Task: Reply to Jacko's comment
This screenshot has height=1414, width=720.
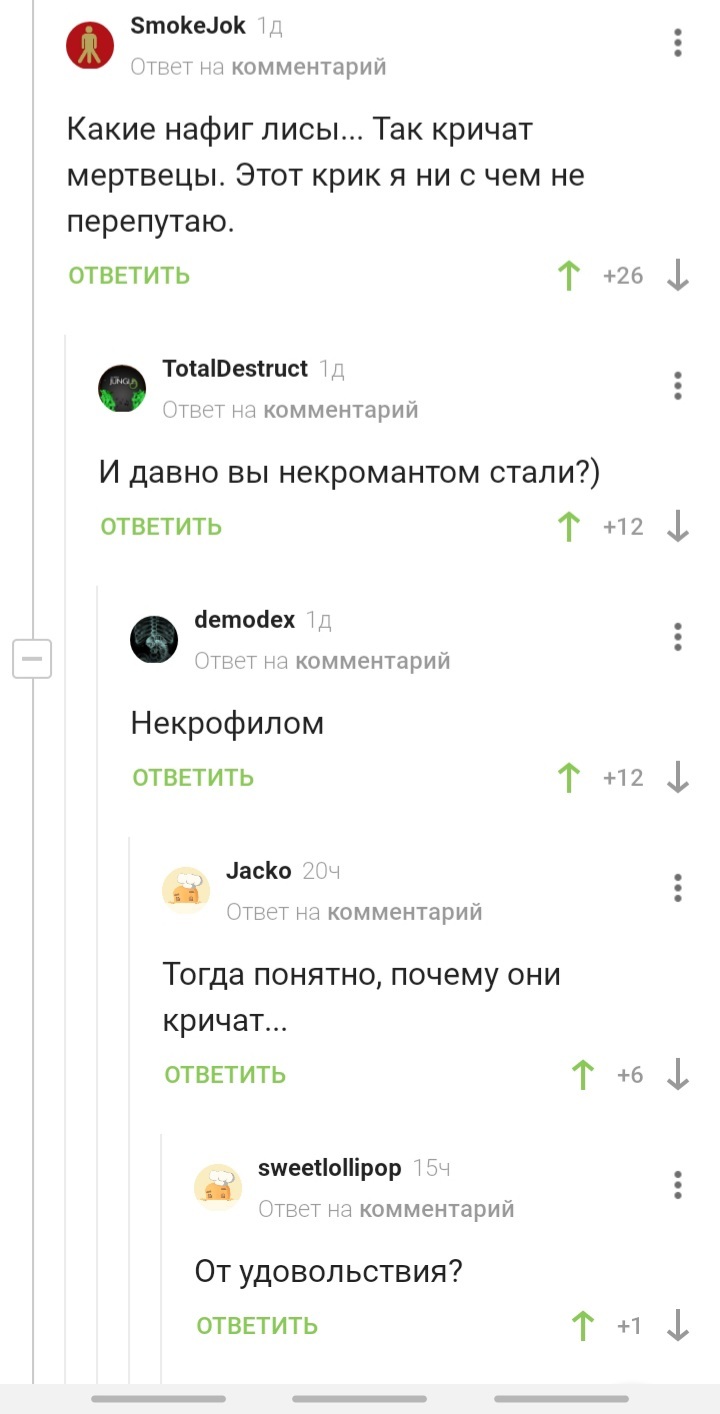Action: 225,1075
